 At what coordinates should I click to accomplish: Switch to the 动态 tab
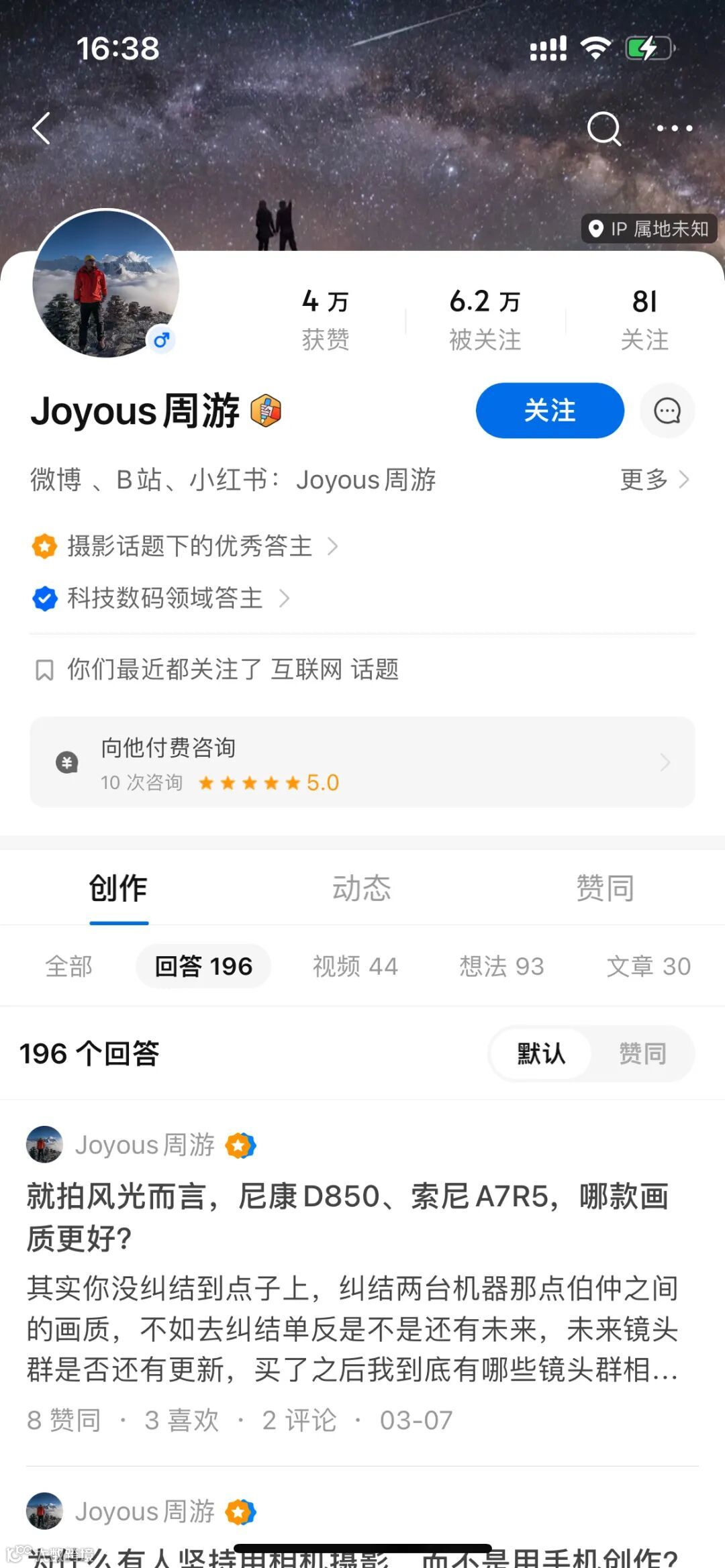pos(361,888)
